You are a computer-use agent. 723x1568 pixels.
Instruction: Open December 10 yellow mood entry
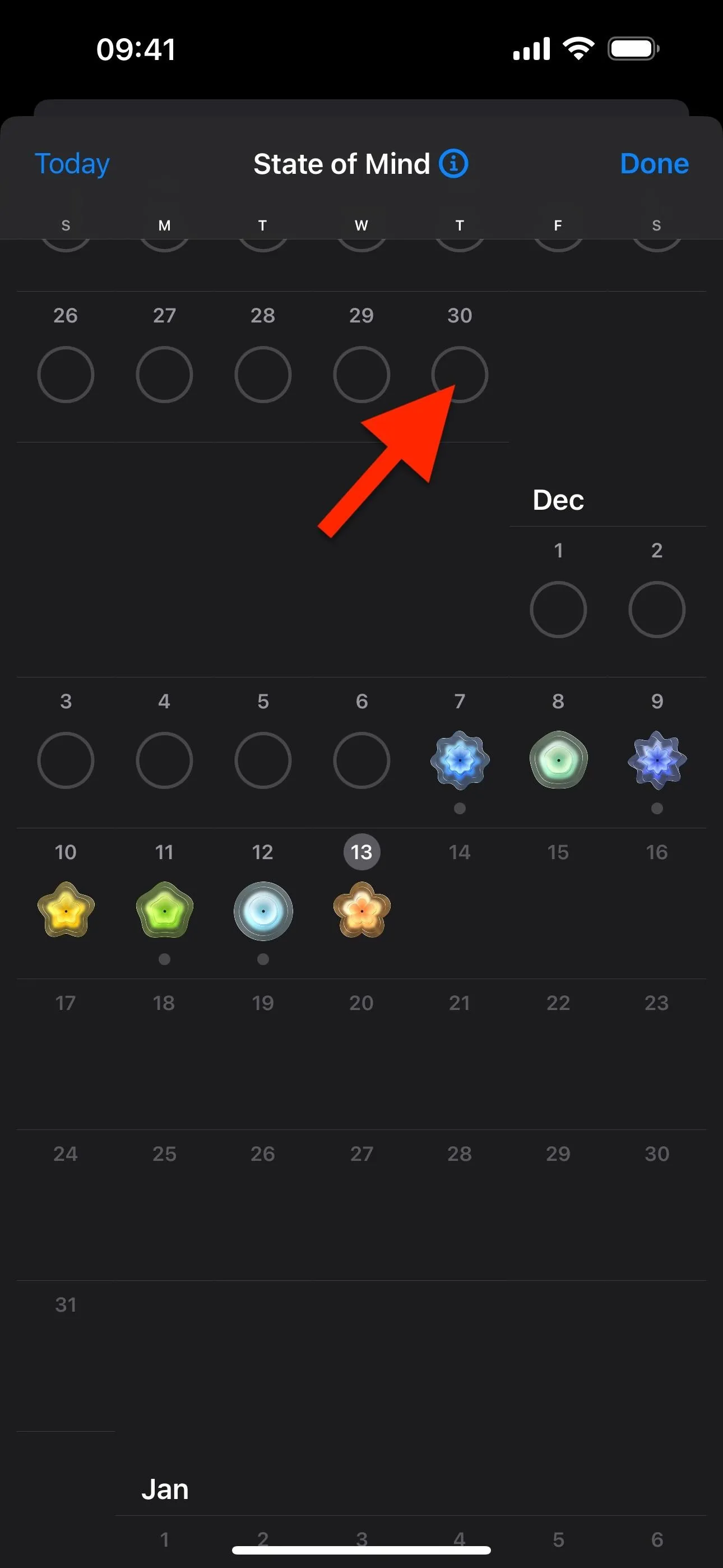pos(66,911)
